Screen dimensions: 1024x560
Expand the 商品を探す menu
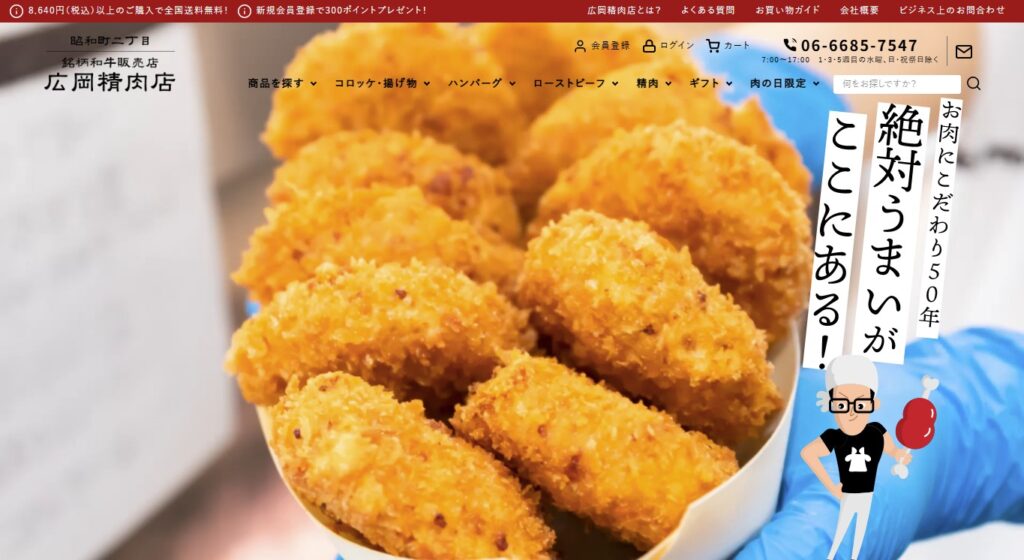click(282, 83)
